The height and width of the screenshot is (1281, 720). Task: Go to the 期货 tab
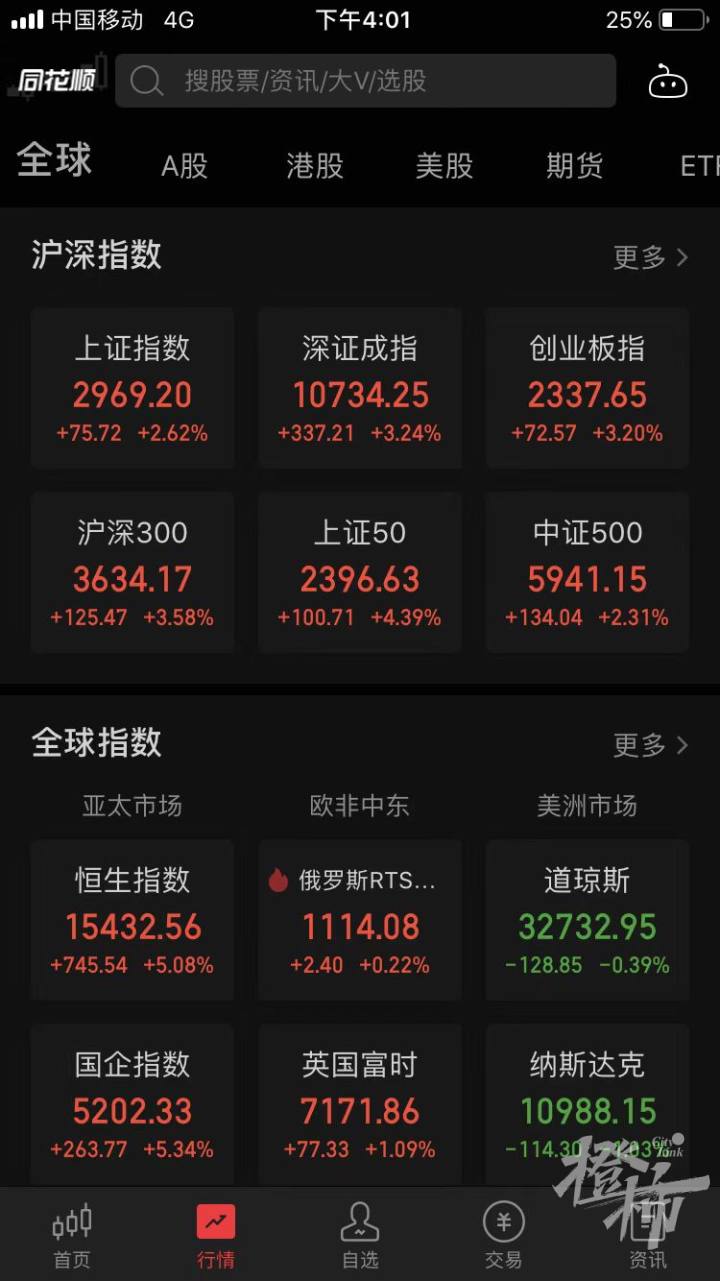click(574, 166)
